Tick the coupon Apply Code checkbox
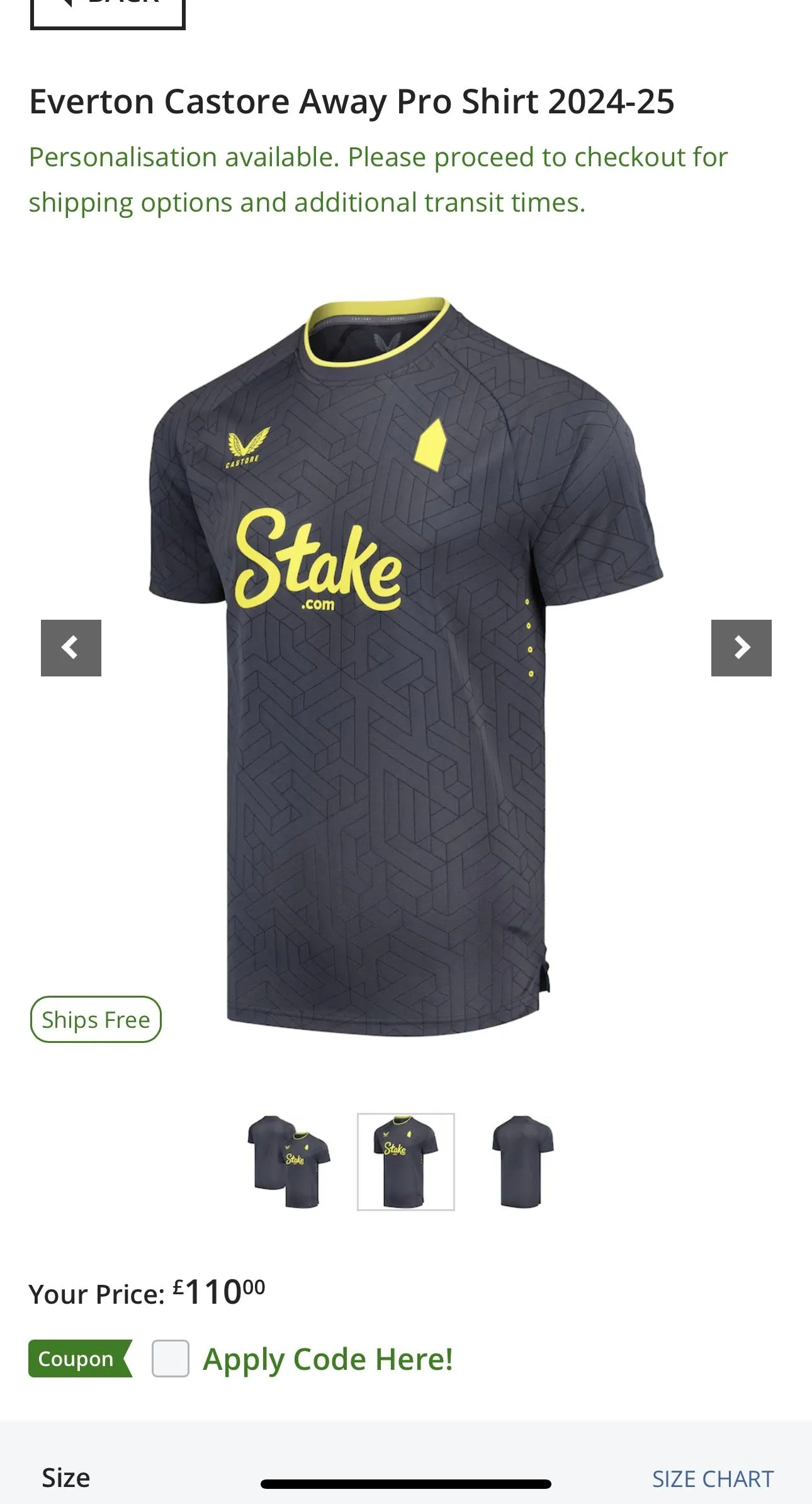The height and width of the screenshot is (1504, 812). coord(171,1359)
